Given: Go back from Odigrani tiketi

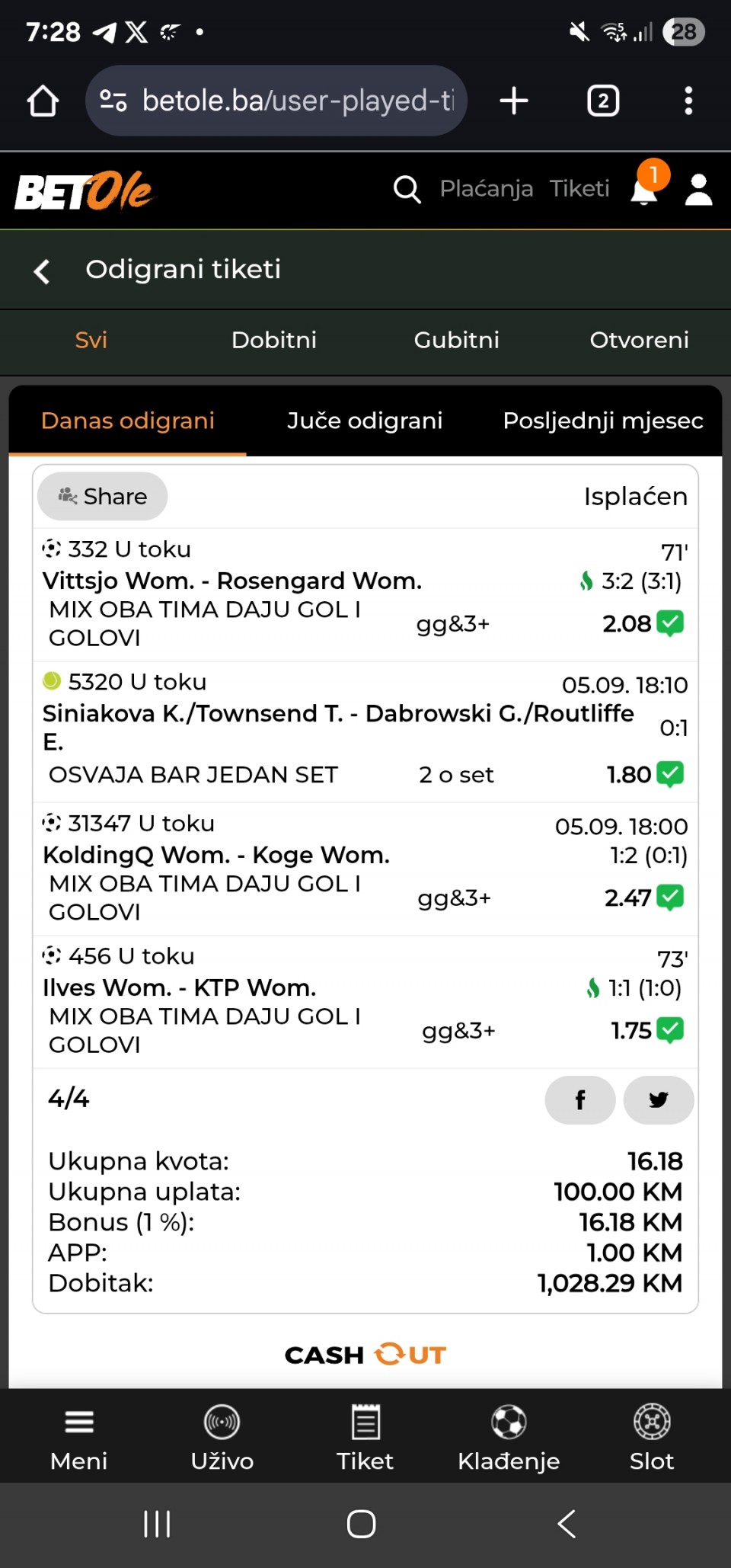Looking at the screenshot, I should [x=42, y=270].
